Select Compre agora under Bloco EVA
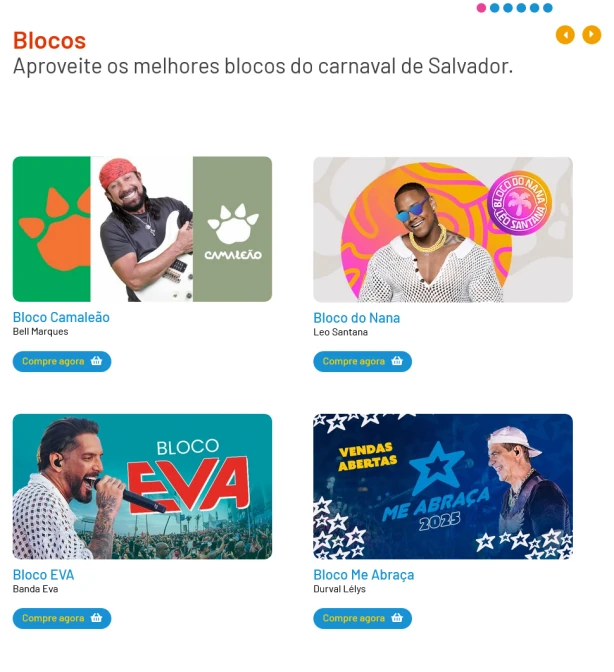 (x=62, y=618)
